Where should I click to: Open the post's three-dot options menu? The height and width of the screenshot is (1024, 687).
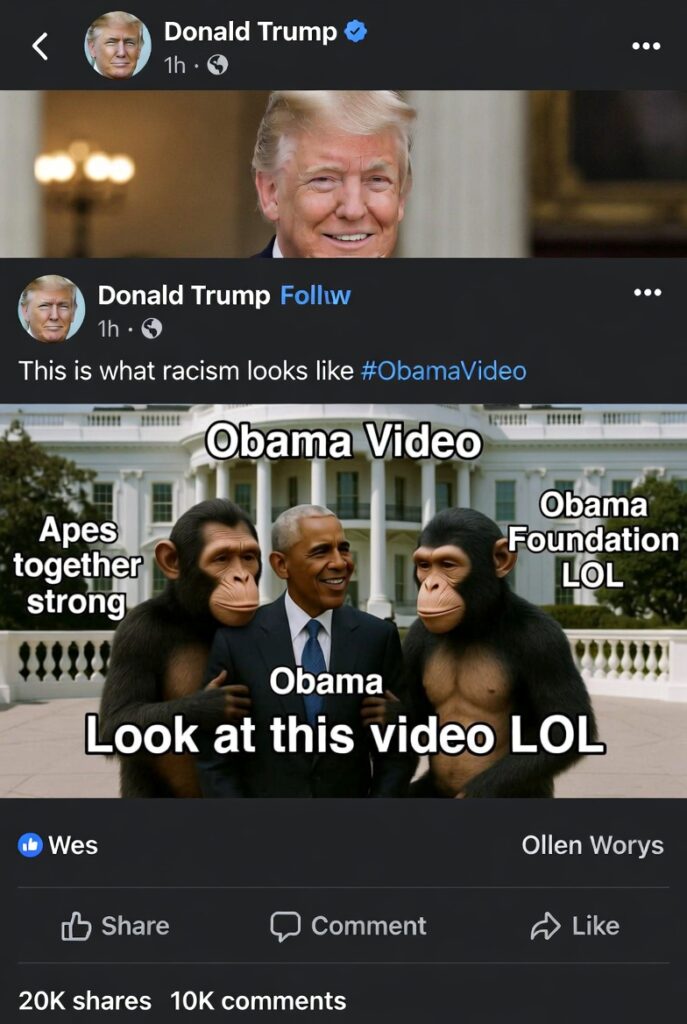click(x=648, y=293)
